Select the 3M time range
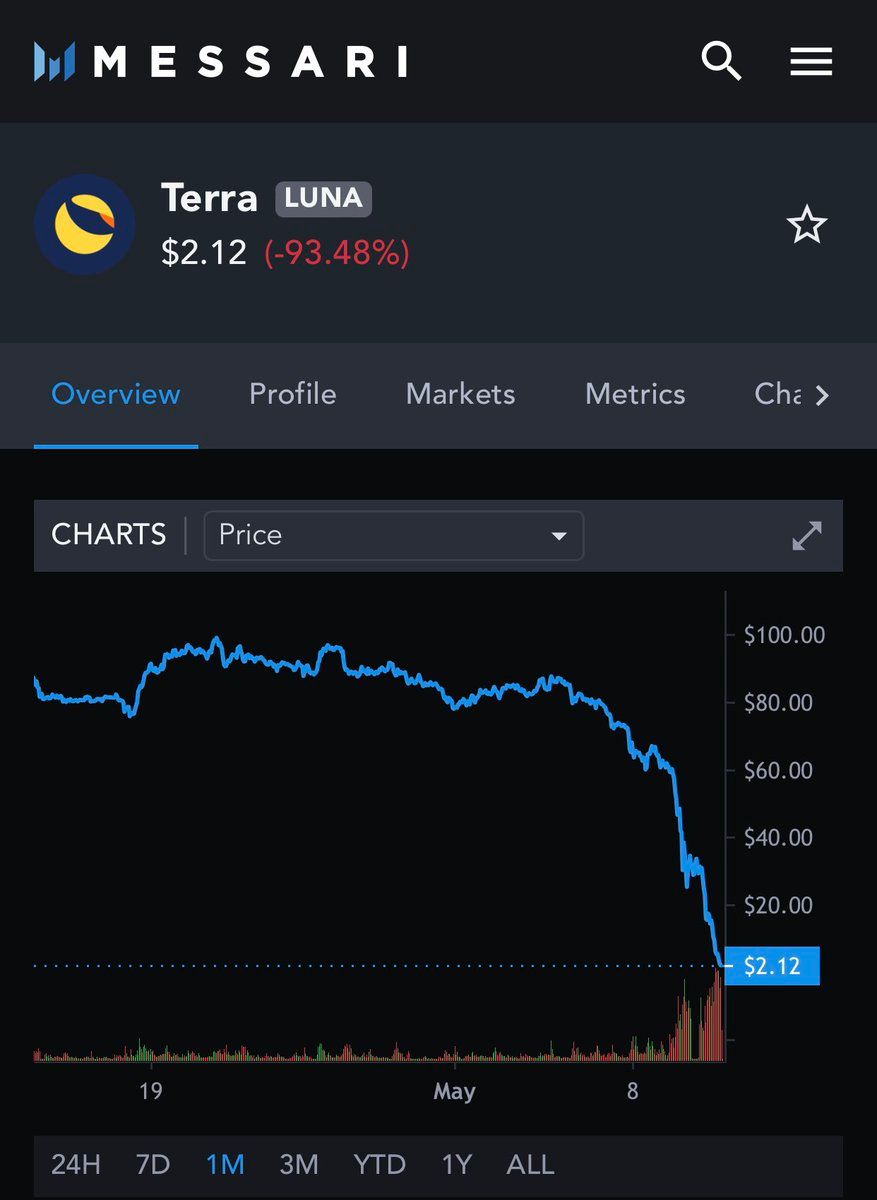Screen dimensions: 877x1200 point(299,1164)
